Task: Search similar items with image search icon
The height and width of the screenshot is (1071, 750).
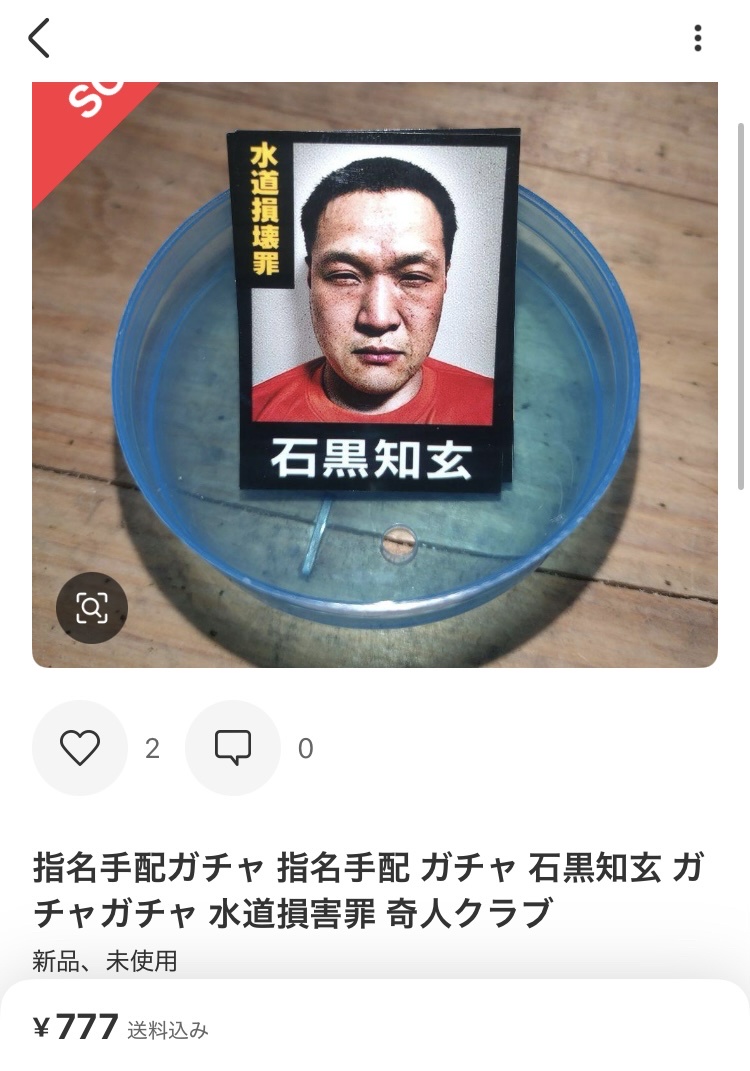Action: tap(92, 607)
